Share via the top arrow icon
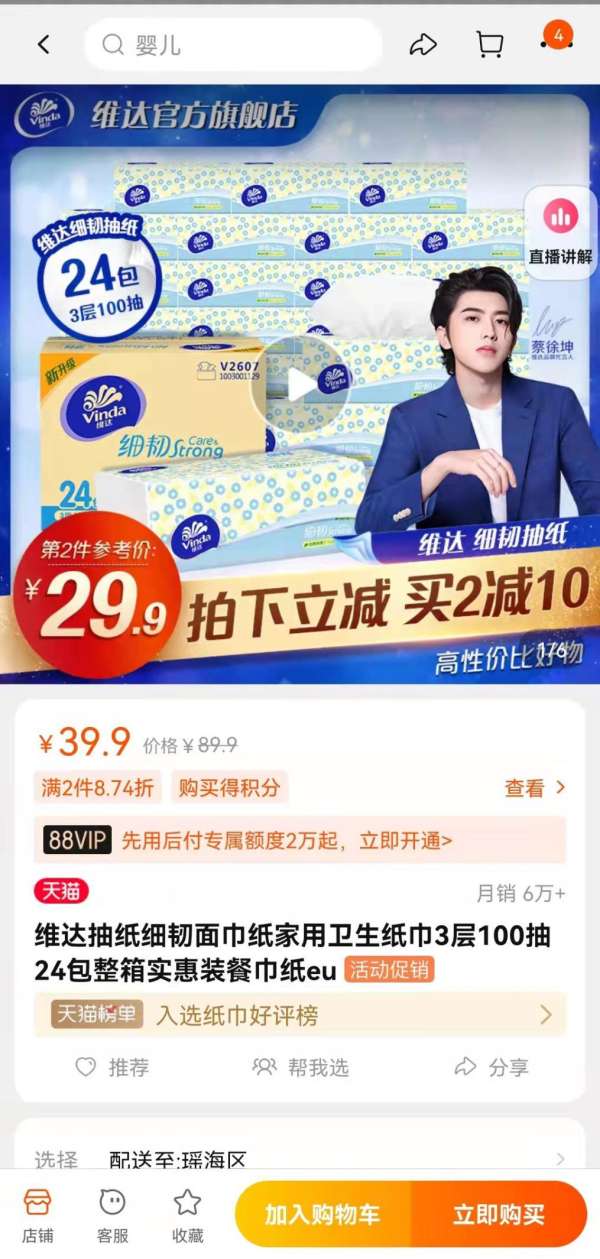The width and height of the screenshot is (600, 1259). 423,45
